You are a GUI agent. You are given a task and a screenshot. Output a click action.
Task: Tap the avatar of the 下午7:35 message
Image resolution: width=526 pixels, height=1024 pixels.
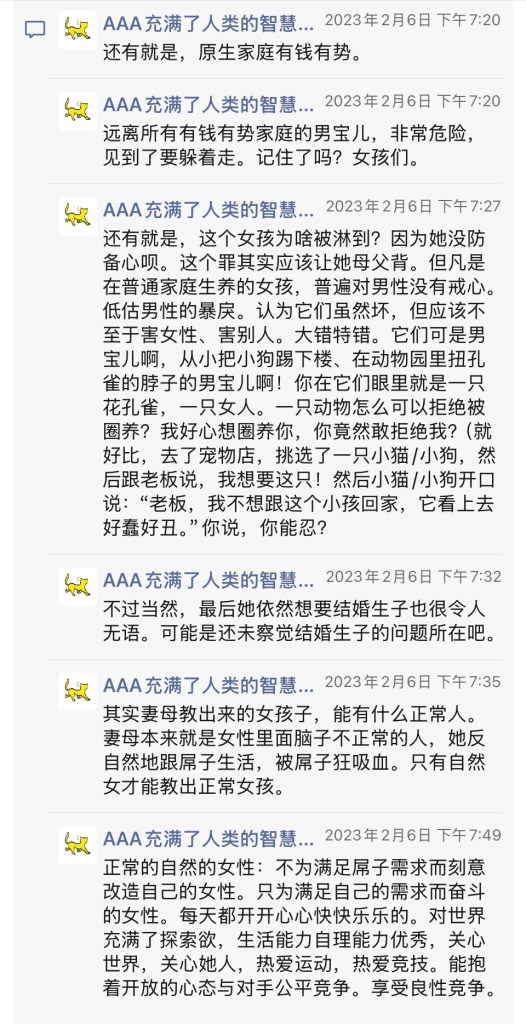tap(78, 692)
